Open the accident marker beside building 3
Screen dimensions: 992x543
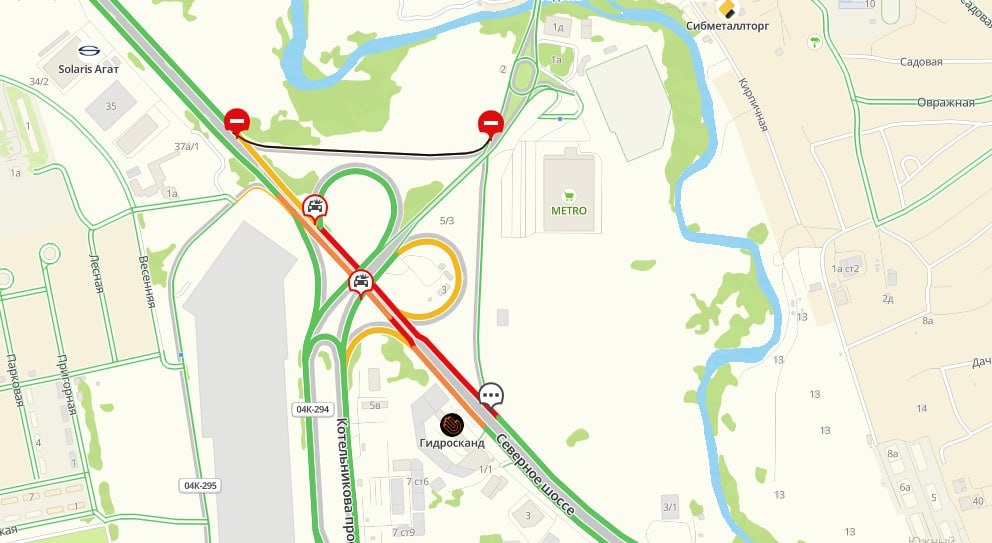(x=361, y=281)
